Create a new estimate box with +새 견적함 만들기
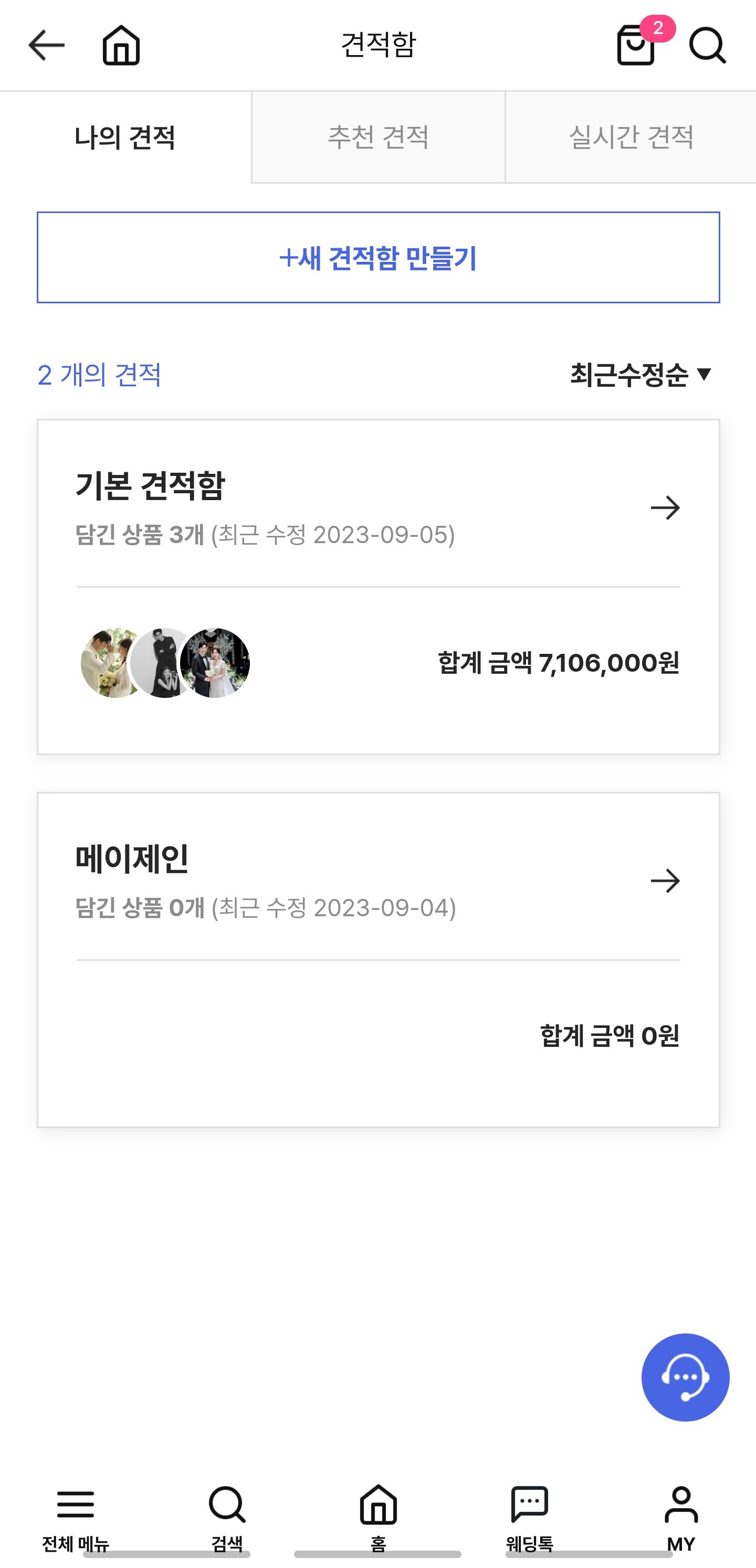Image resolution: width=756 pixels, height=1568 pixels. (x=379, y=258)
